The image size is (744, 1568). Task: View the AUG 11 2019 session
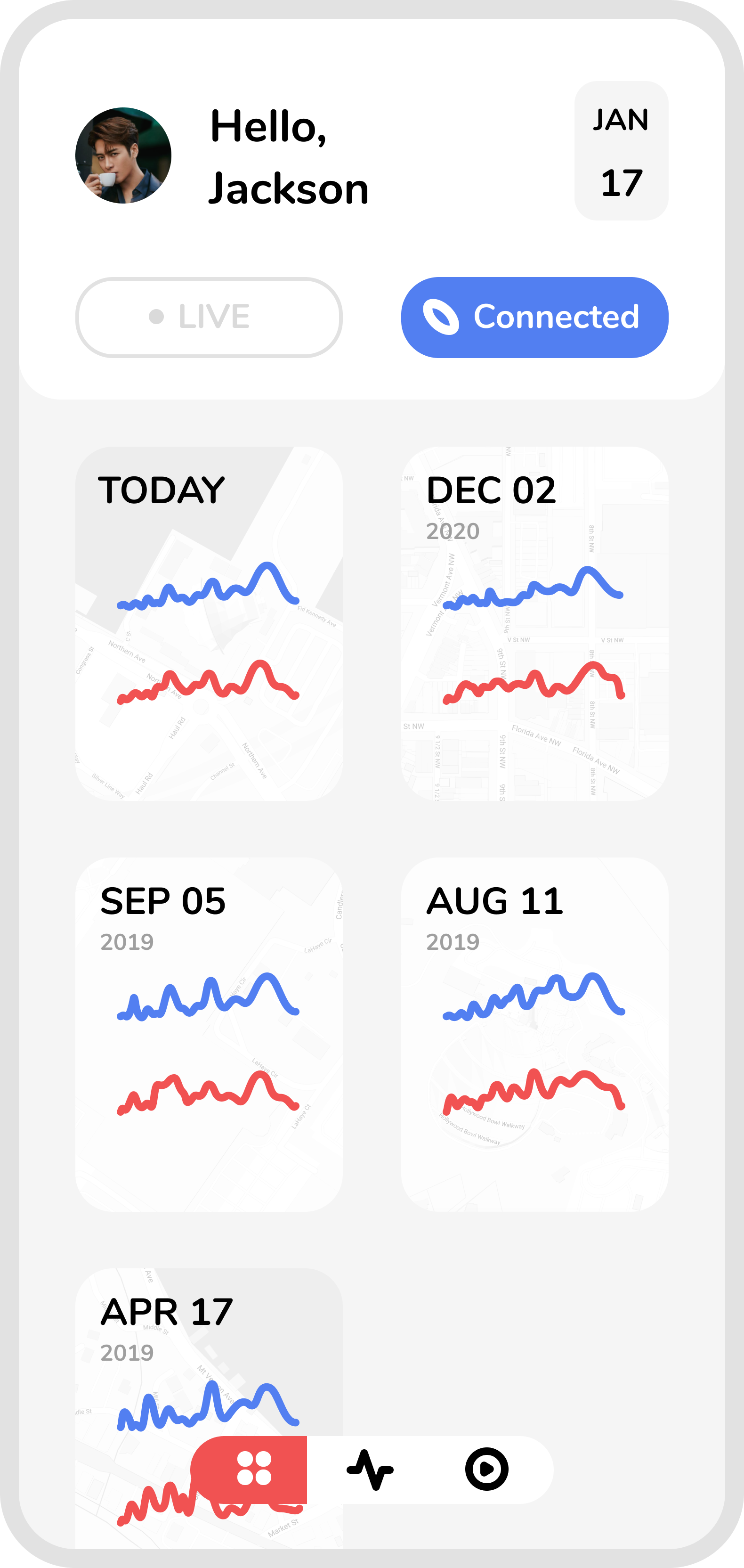(535, 1034)
